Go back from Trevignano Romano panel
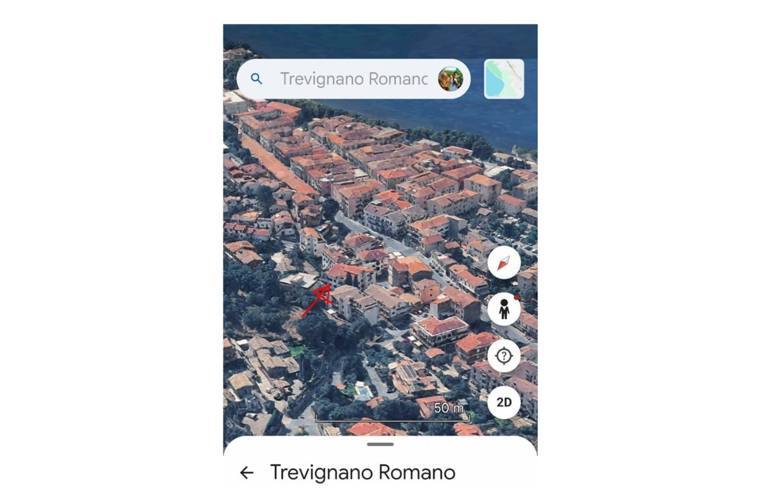The width and height of the screenshot is (764, 492). pos(247,473)
